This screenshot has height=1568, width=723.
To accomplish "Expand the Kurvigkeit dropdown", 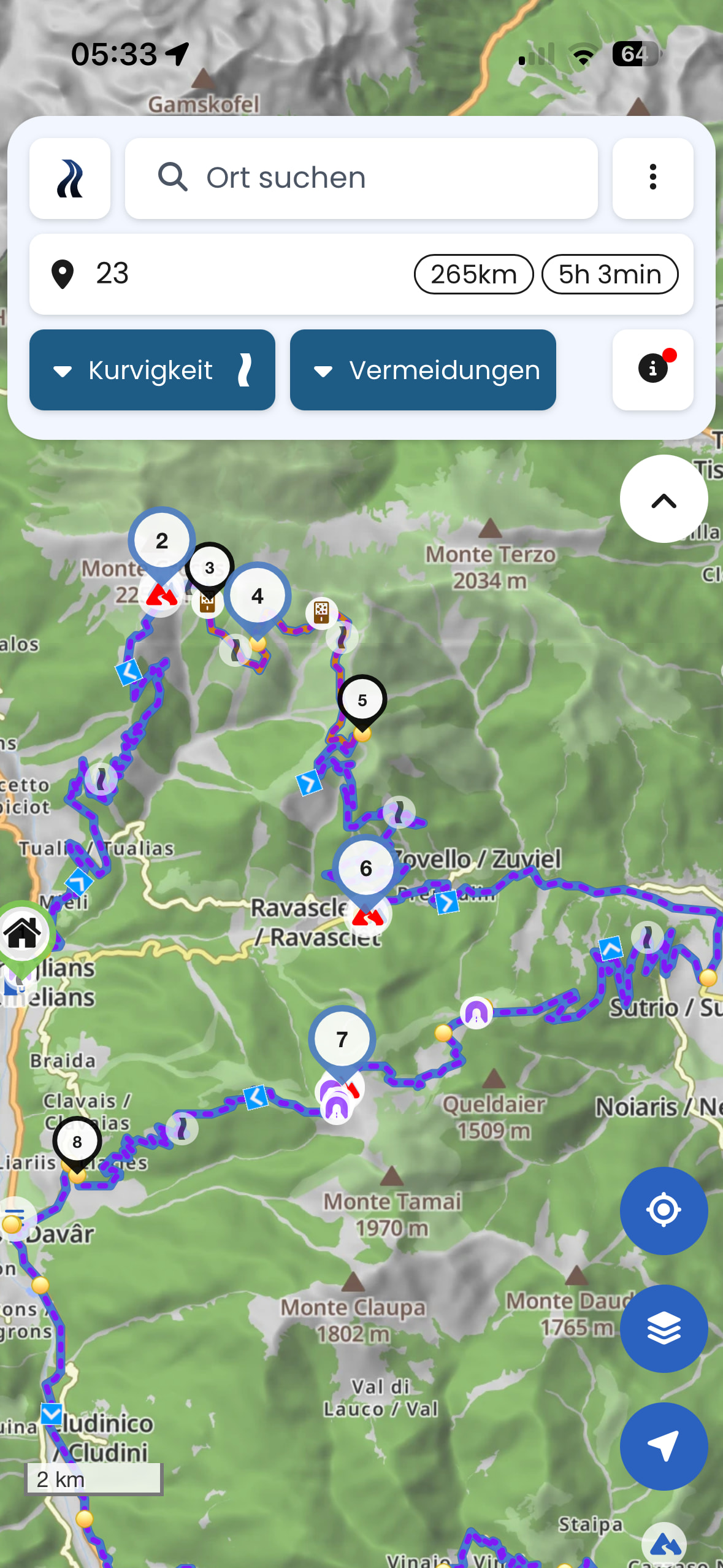I will pos(152,370).
